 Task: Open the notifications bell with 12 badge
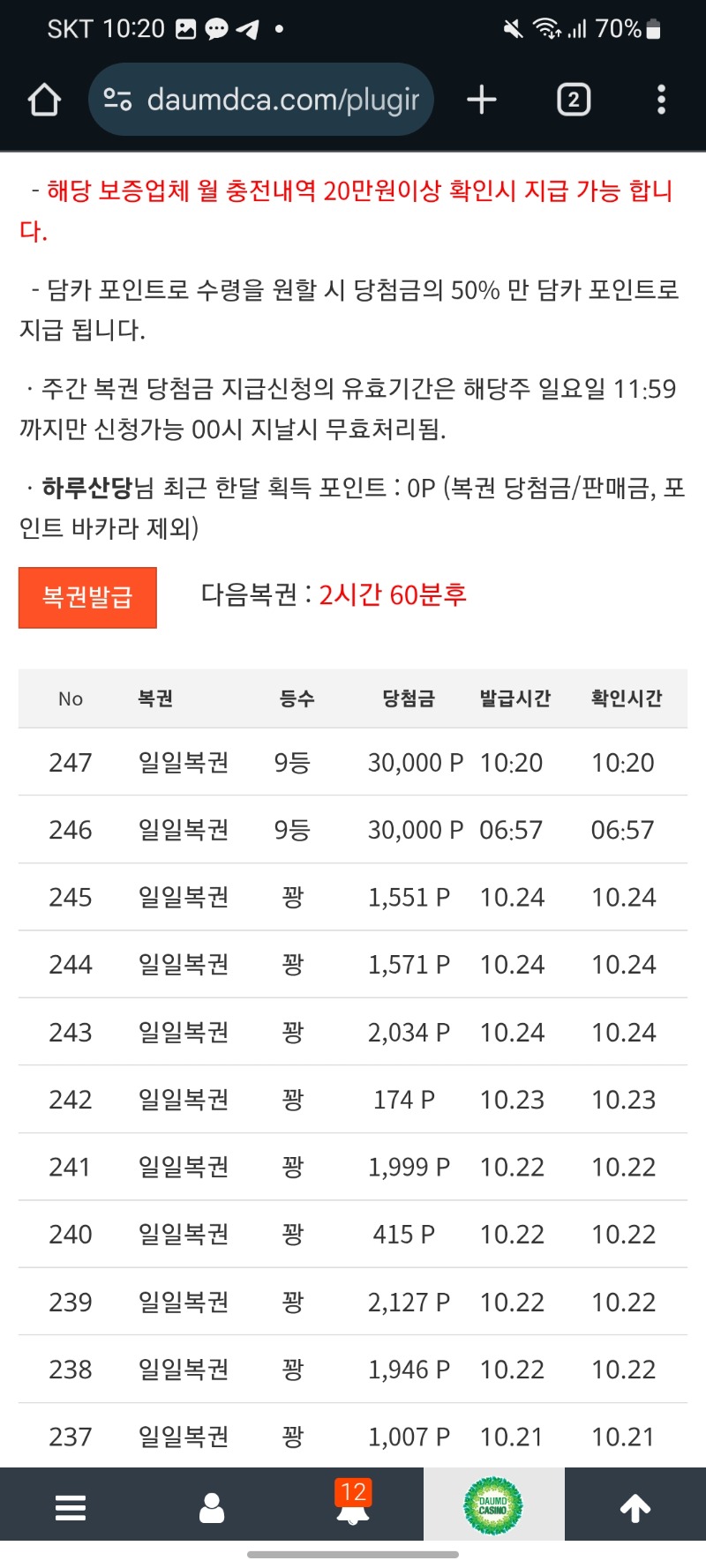353,1507
